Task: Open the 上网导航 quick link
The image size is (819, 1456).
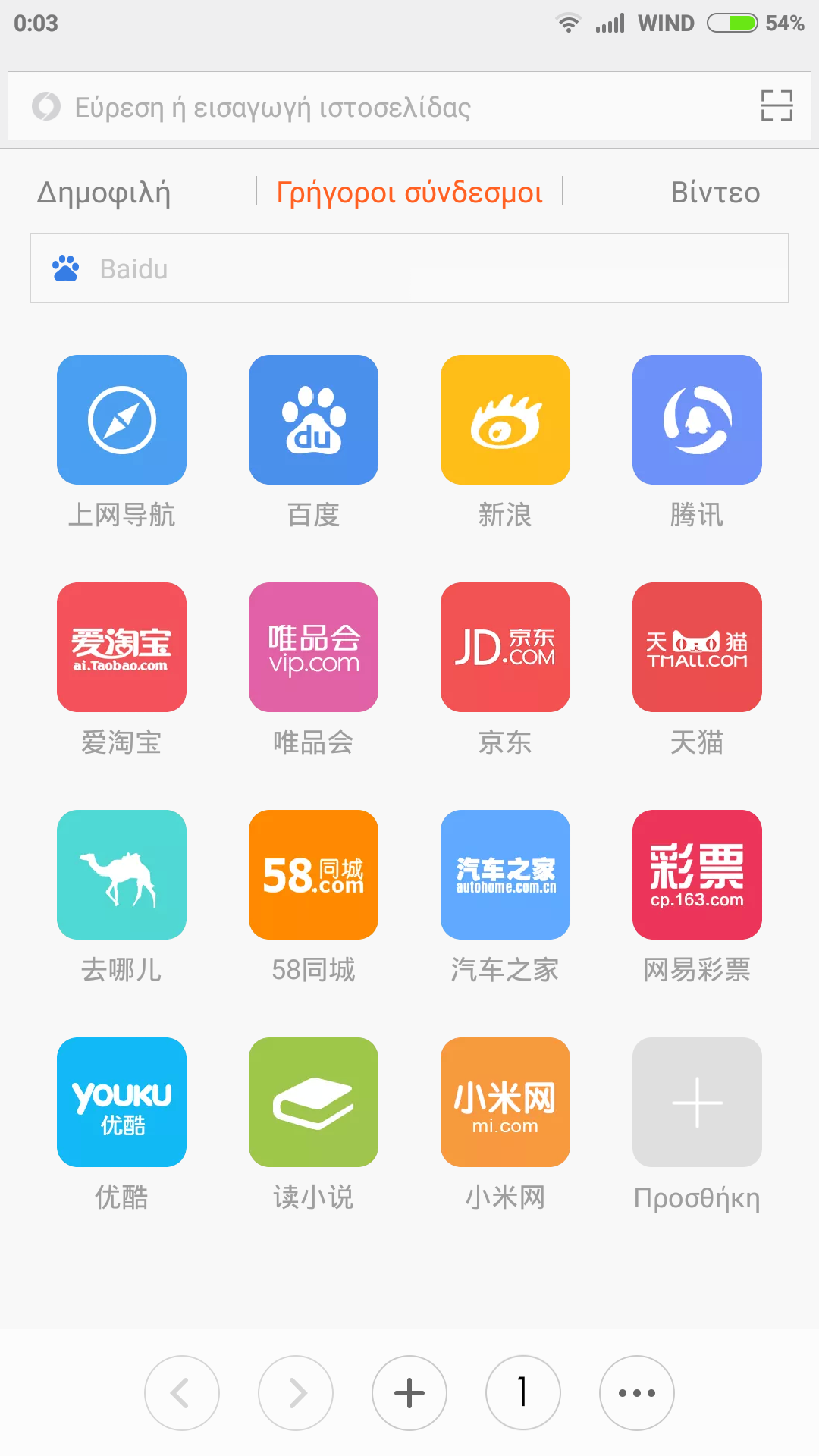Action: [x=121, y=420]
